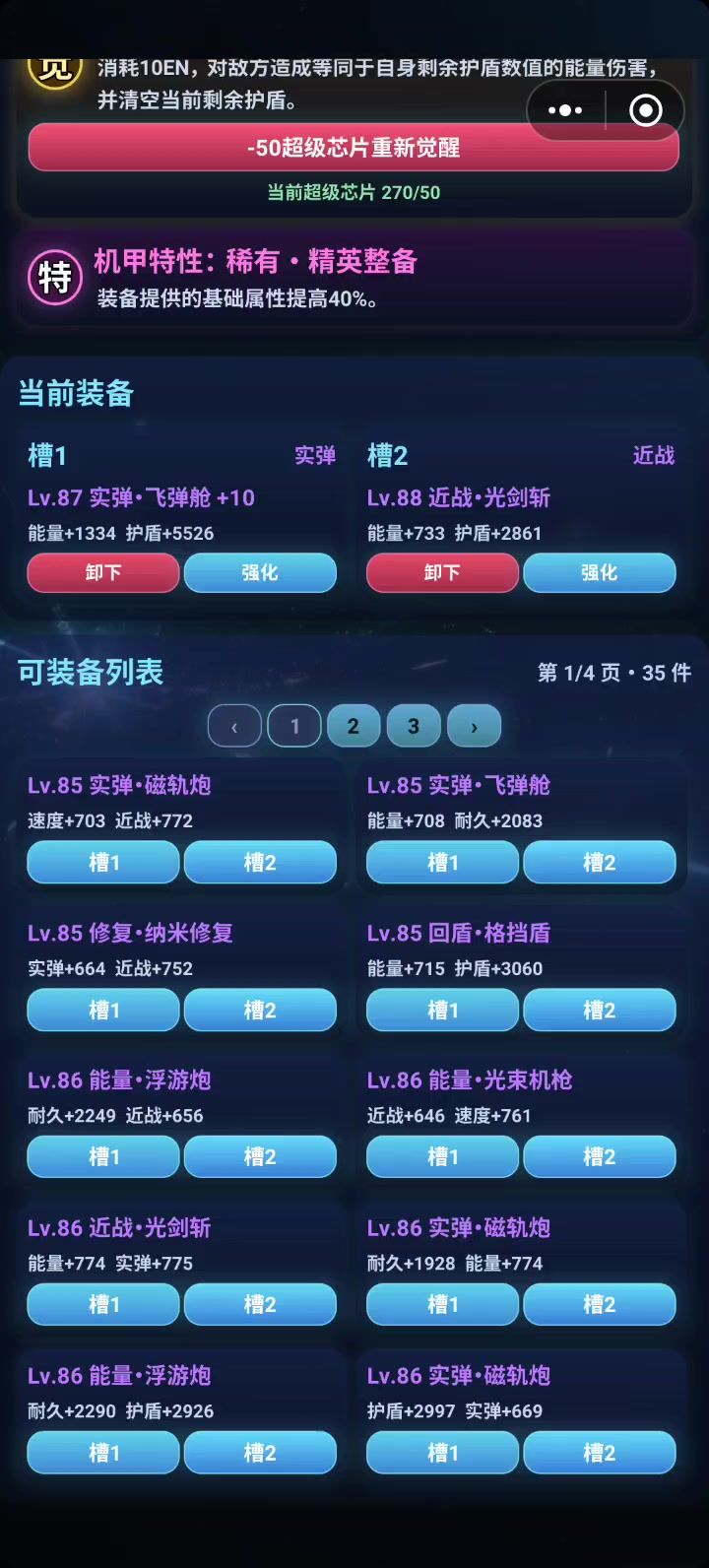This screenshot has height=1568, width=709.
Task: Tap the next page arrow
Action: [x=474, y=727]
